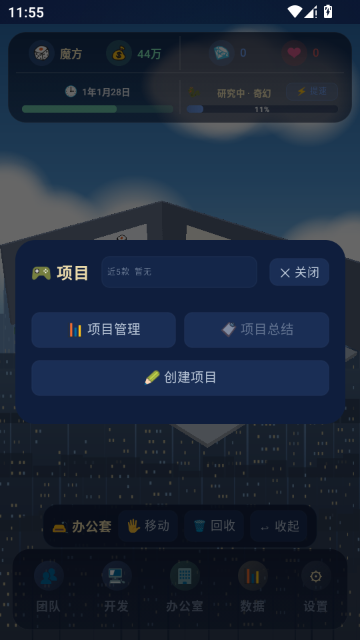This screenshot has width=360, height=640.
Task: Tap 创建项目 to create a project
Action: coord(180,378)
